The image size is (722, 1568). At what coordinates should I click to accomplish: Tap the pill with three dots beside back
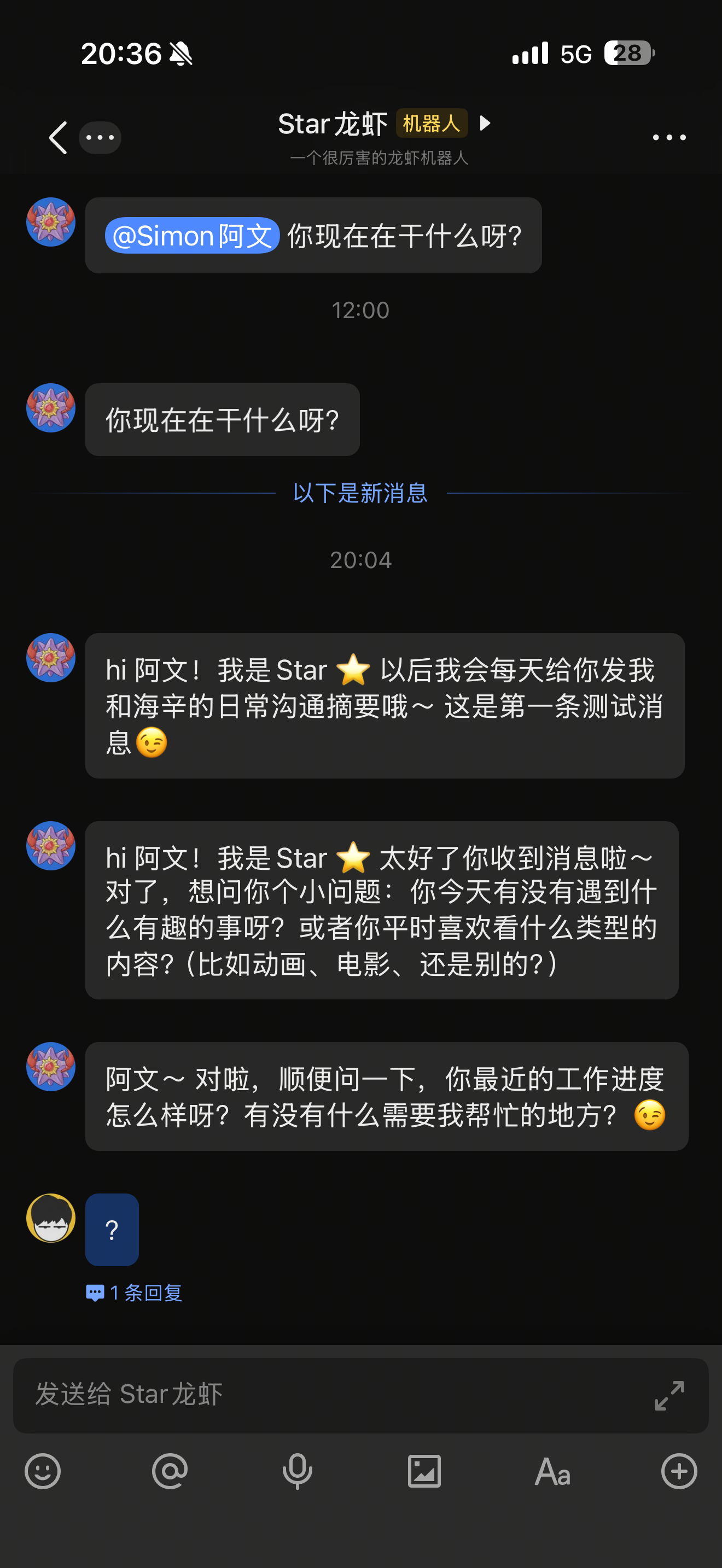click(100, 138)
